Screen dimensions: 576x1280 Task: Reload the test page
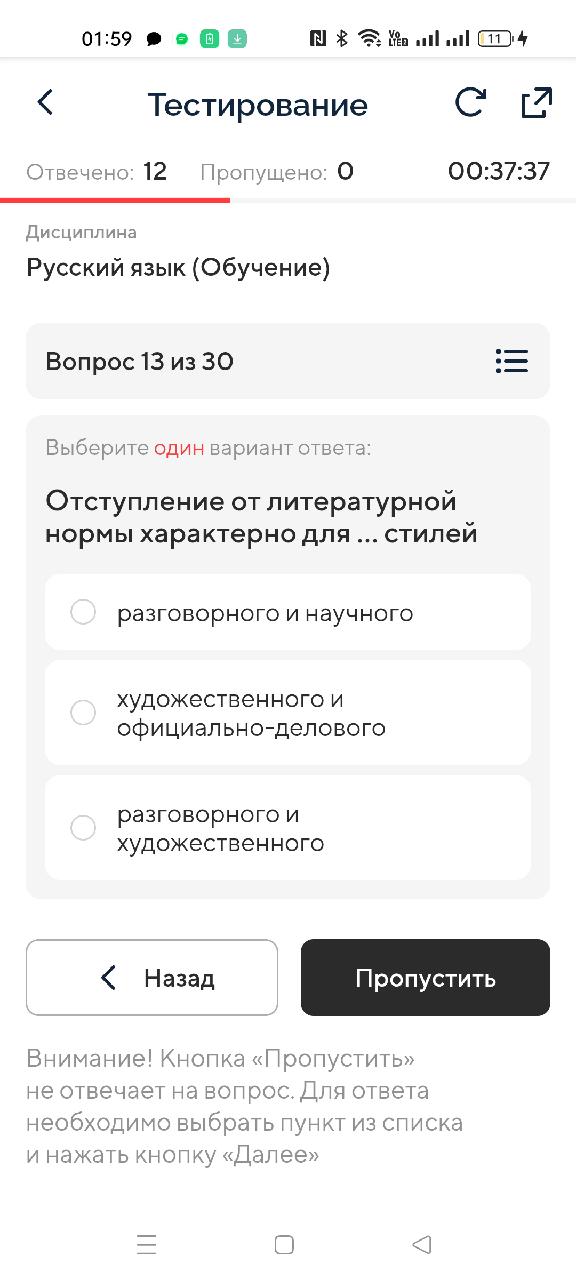click(470, 103)
